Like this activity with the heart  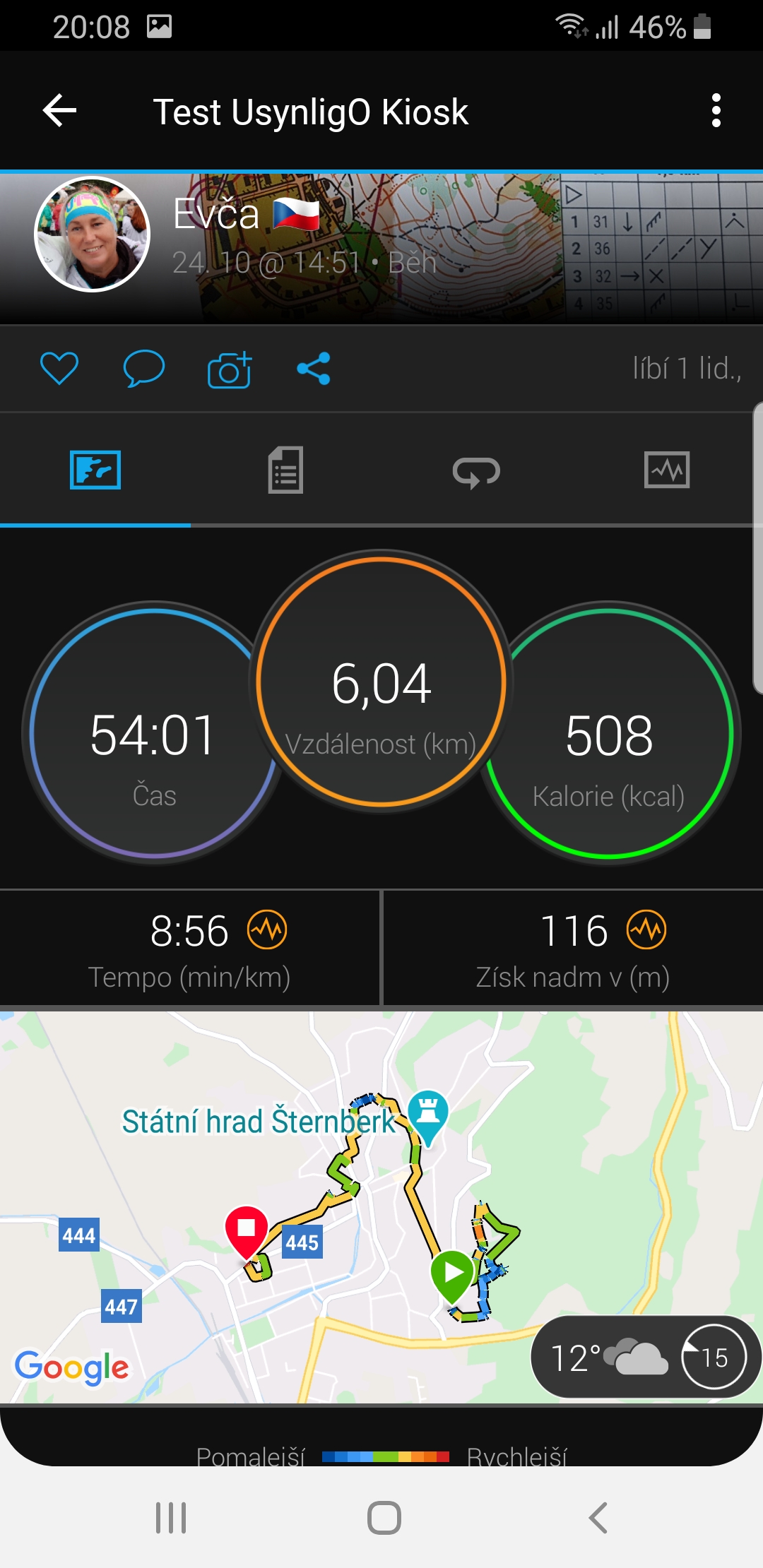(x=59, y=368)
